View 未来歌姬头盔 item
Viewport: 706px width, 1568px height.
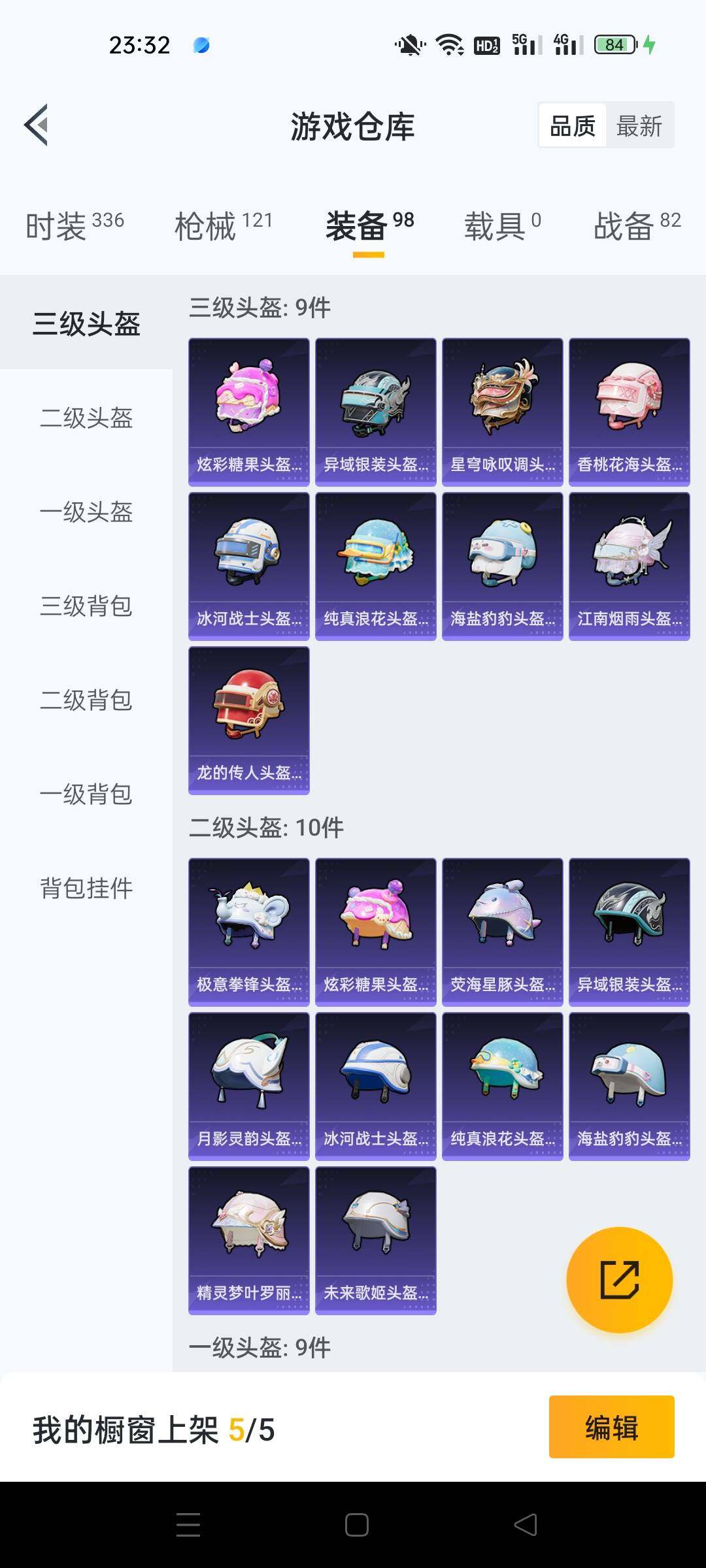point(375,1240)
